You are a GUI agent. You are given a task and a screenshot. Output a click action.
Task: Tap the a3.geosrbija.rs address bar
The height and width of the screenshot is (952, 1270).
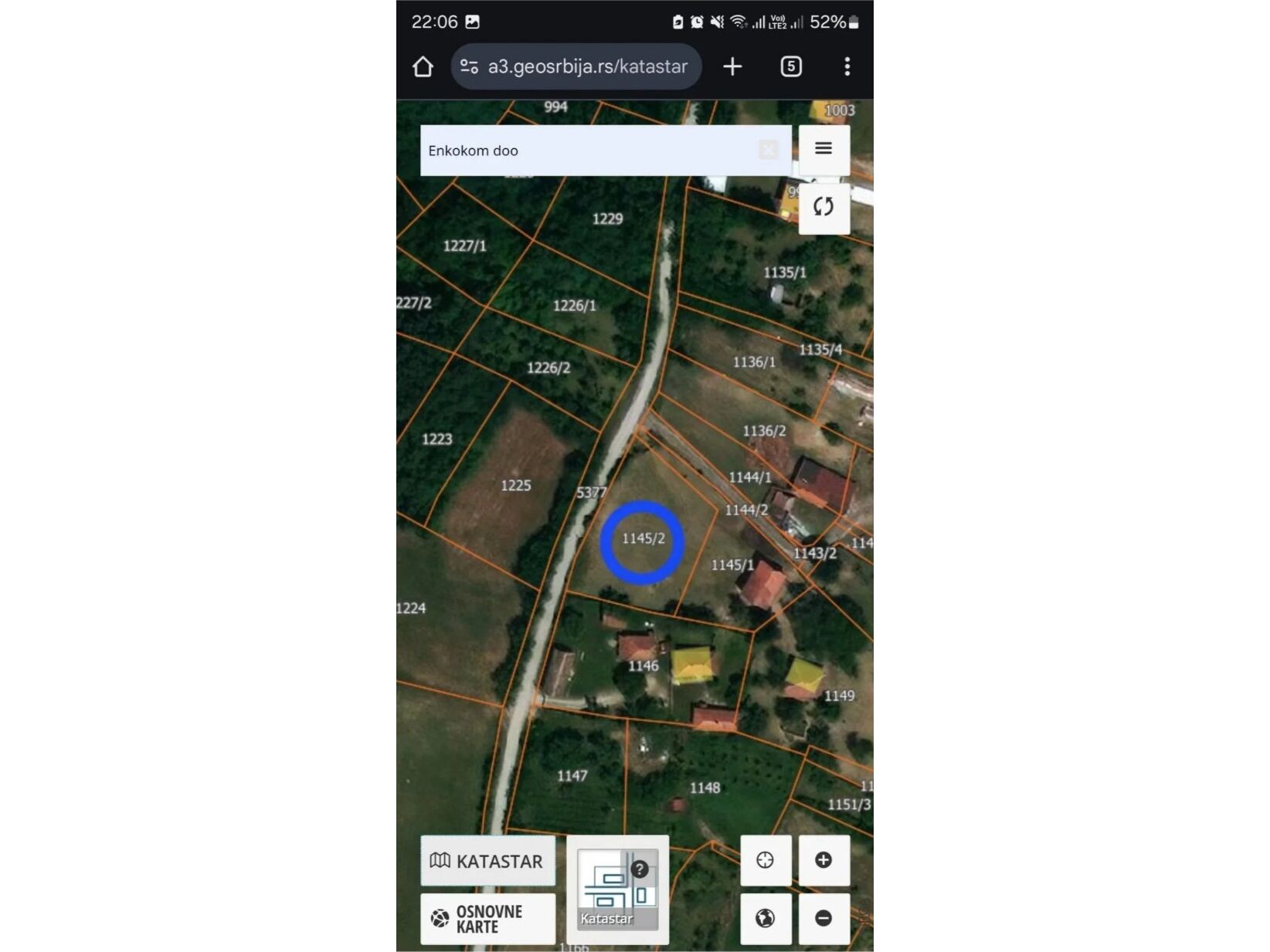click(x=576, y=67)
